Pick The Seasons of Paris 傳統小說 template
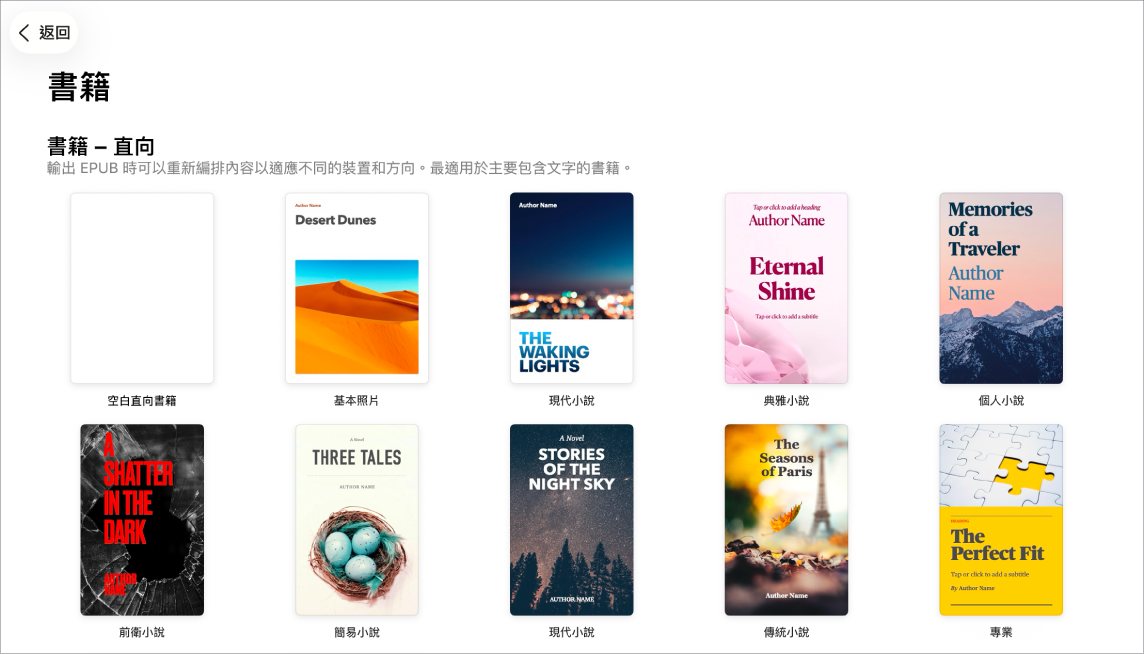 pos(786,520)
